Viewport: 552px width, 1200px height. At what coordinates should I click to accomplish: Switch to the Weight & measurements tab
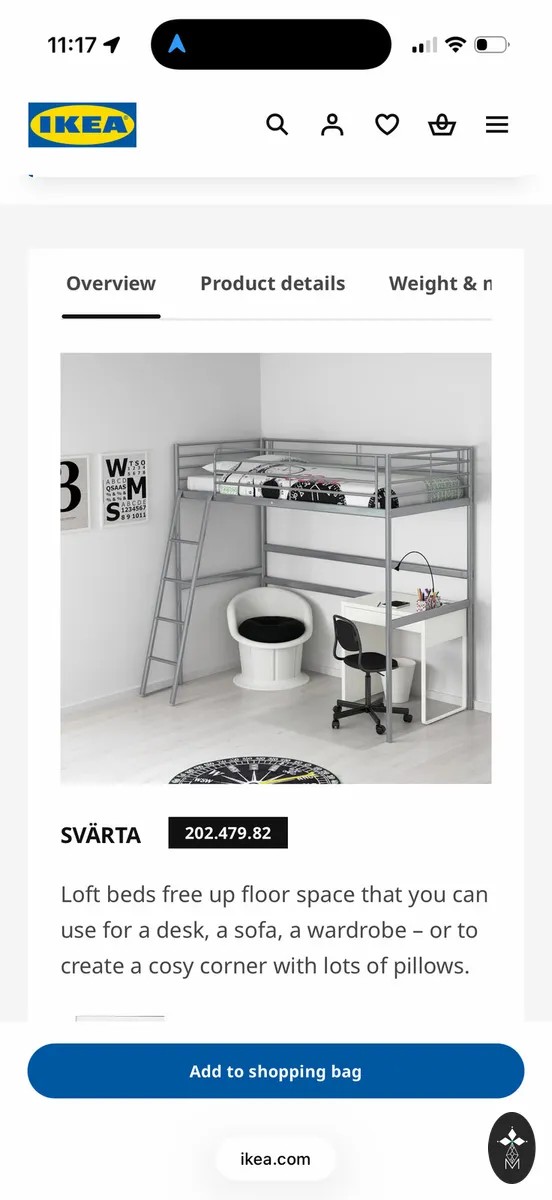[440, 283]
